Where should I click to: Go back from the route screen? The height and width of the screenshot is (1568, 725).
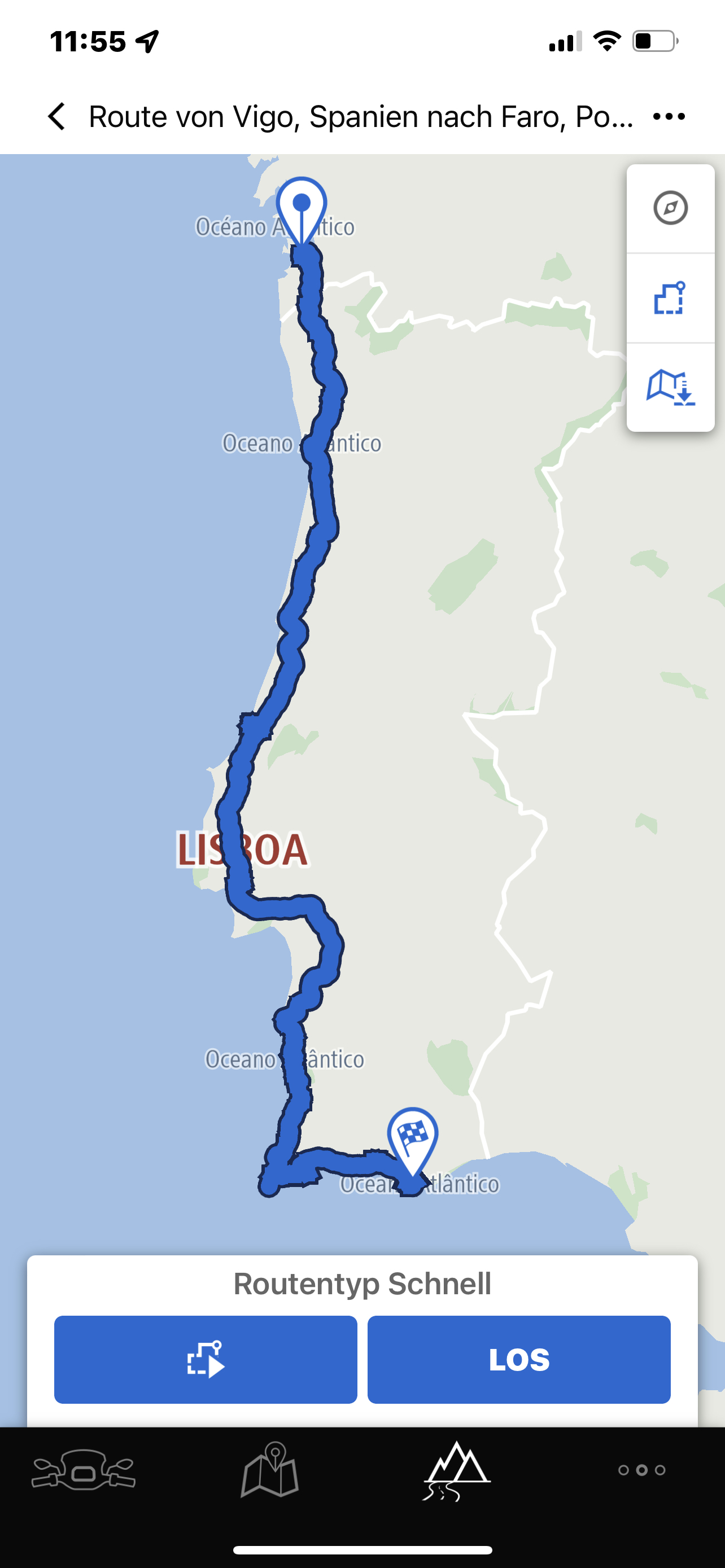coord(56,116)
